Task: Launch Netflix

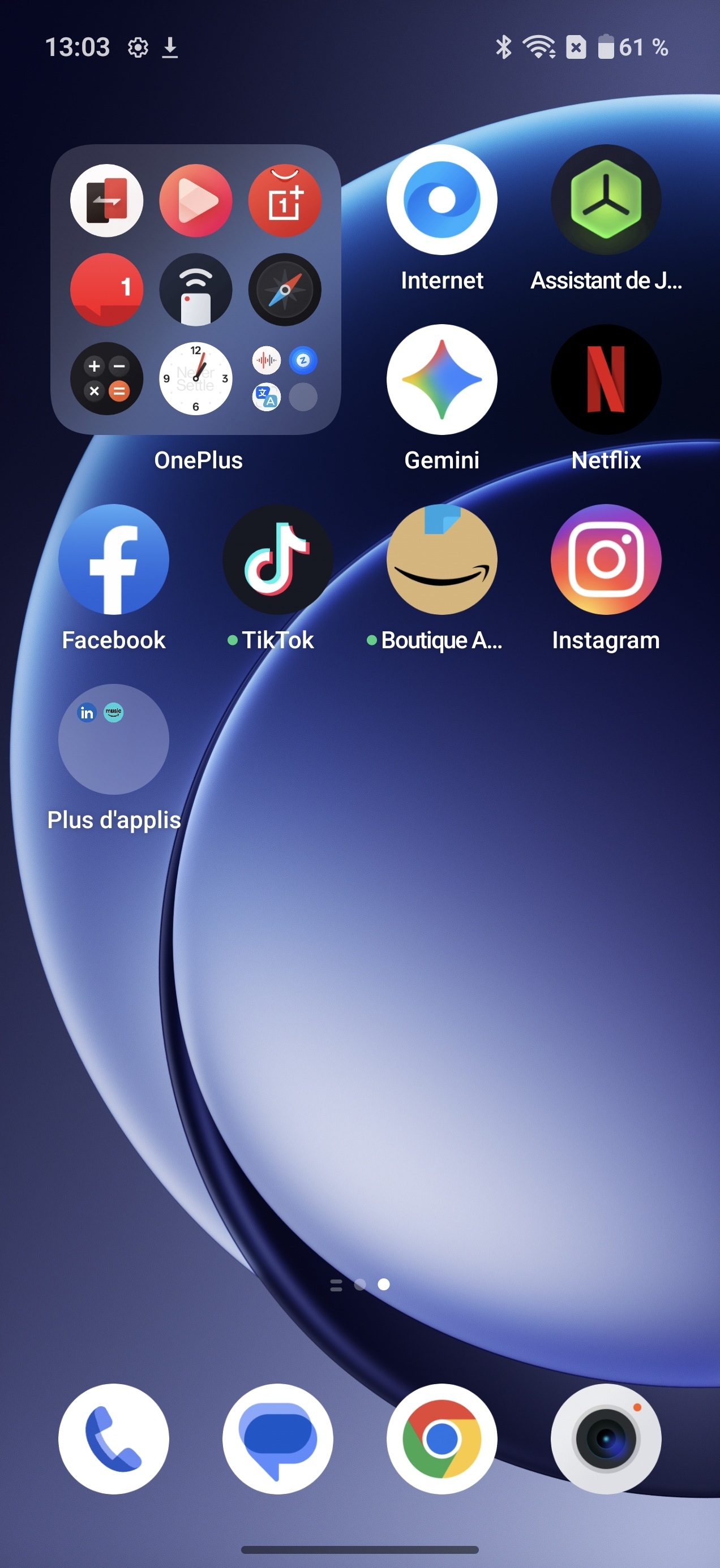Action: (605, 378)
